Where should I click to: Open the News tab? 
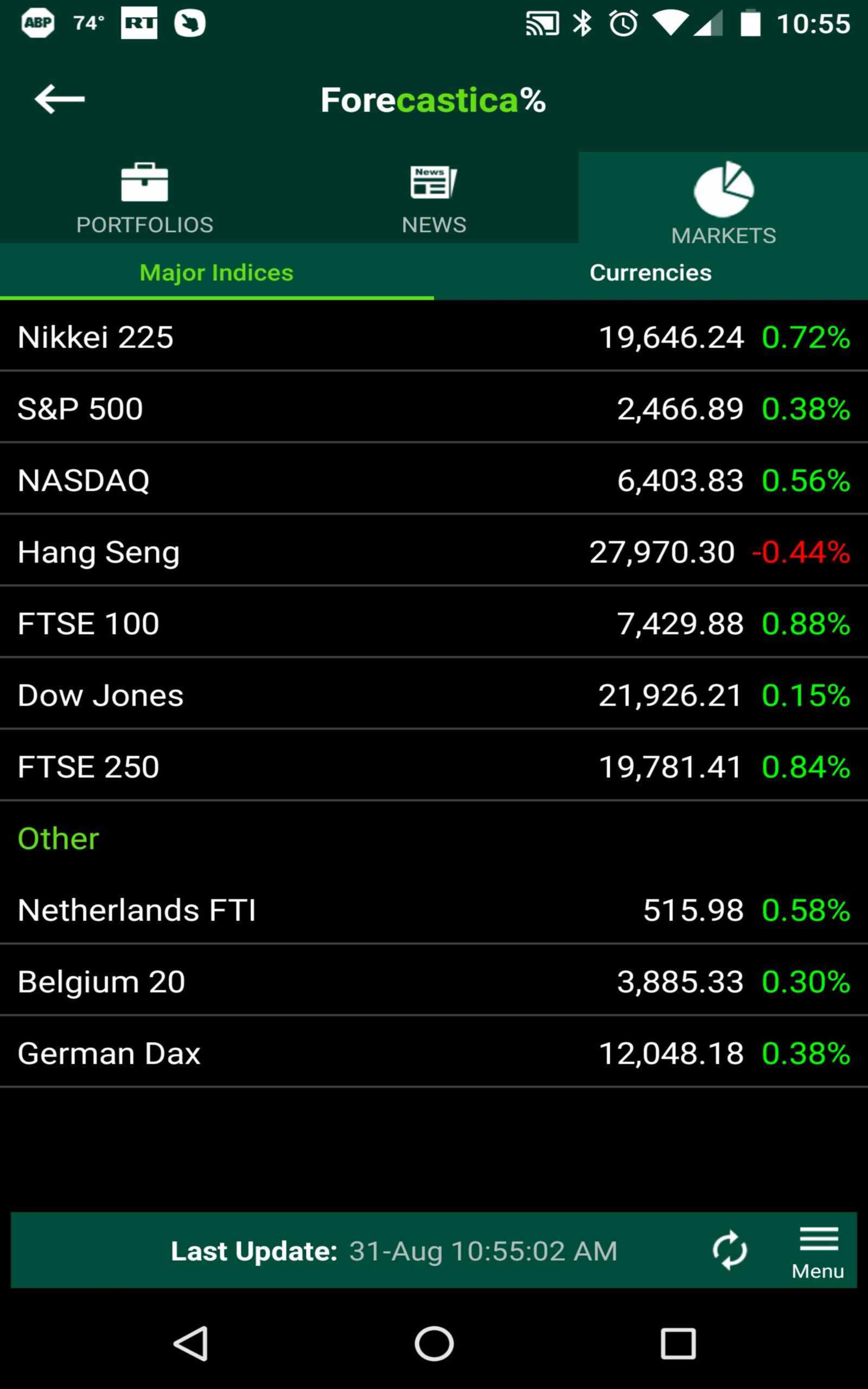coord(434,198)
